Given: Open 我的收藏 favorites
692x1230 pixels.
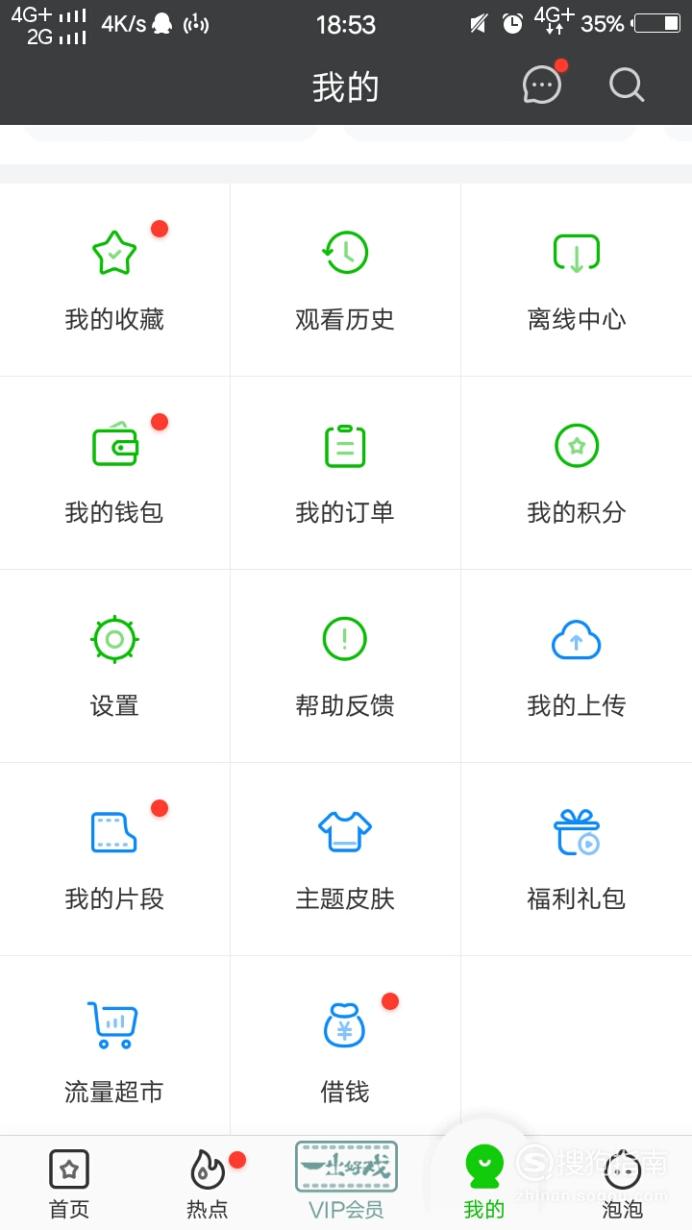Looking at the screenshot, I should [115, 279].
